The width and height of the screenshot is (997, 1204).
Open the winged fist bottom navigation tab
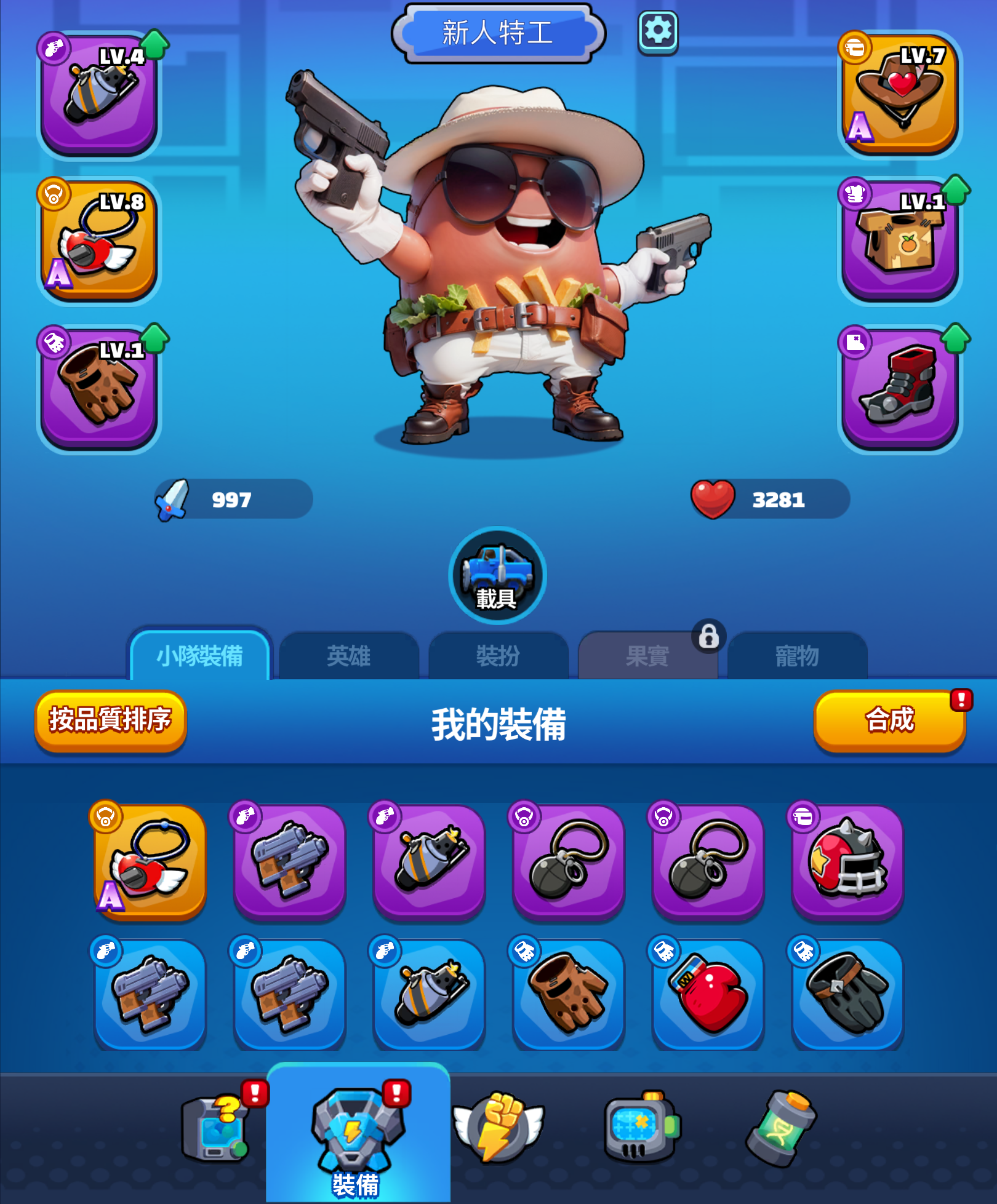click(x=499, y=1127)
